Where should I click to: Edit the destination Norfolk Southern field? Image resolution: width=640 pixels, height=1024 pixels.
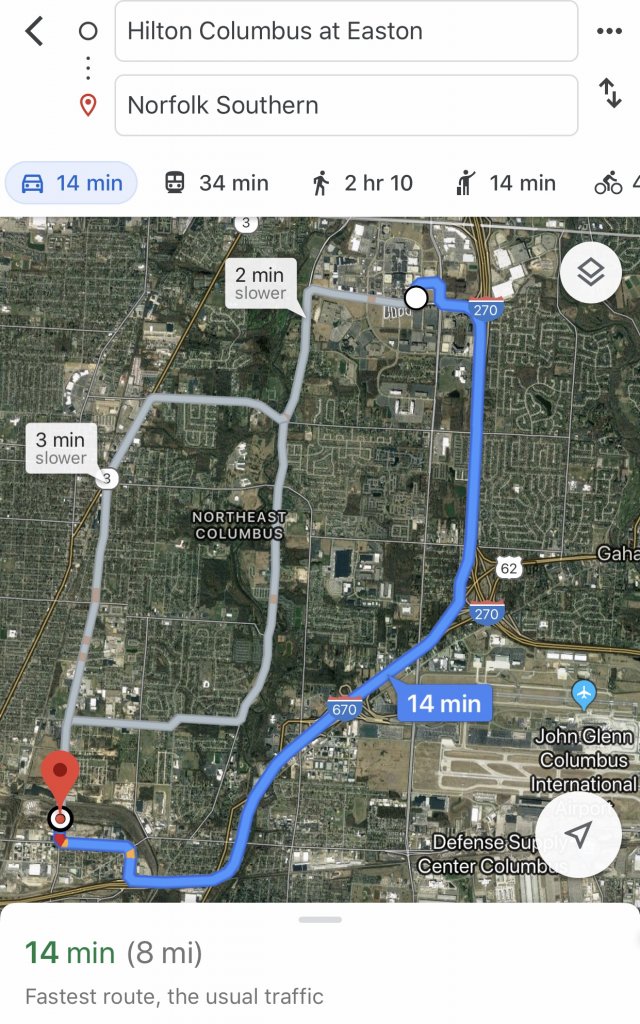click(x=346, y=105)
